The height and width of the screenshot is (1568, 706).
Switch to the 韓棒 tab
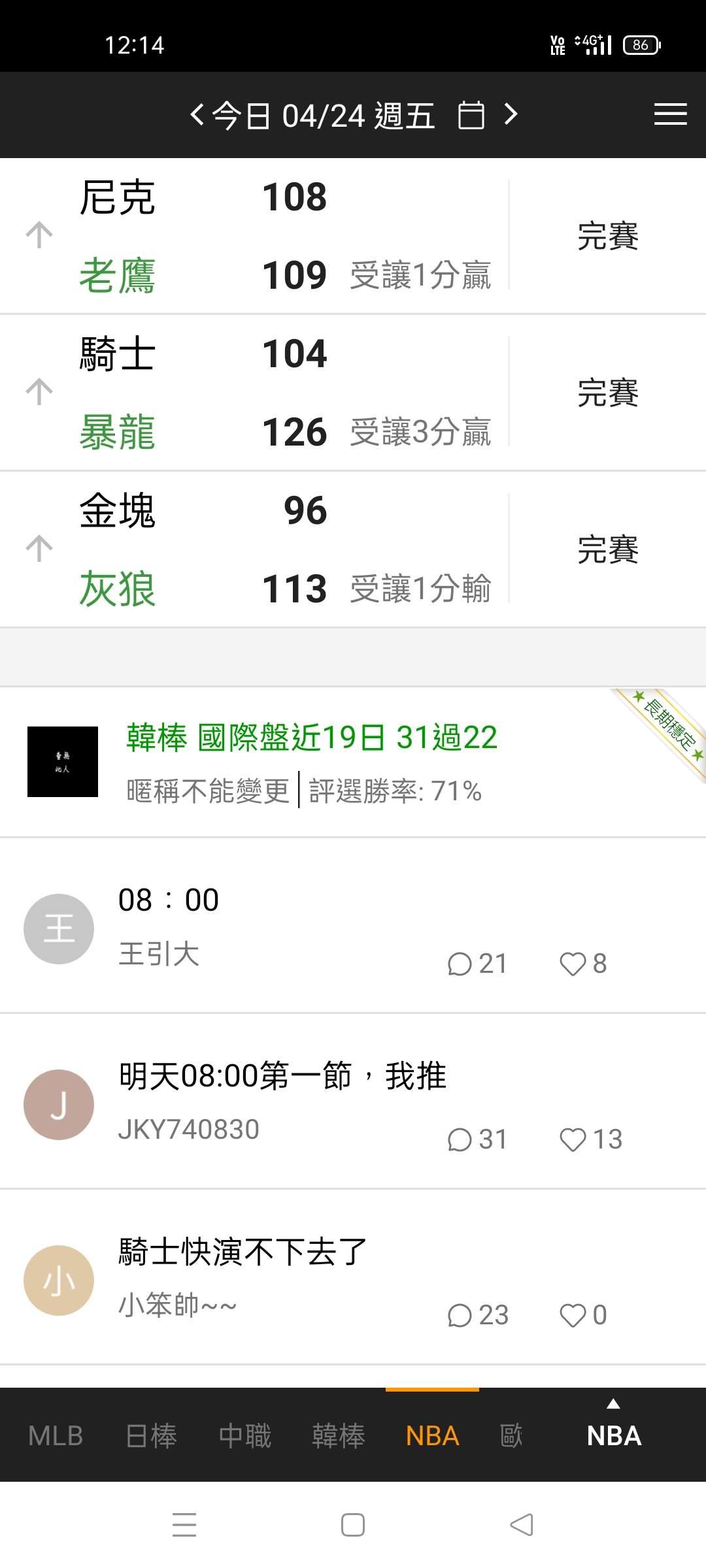tap(339, 1436)
